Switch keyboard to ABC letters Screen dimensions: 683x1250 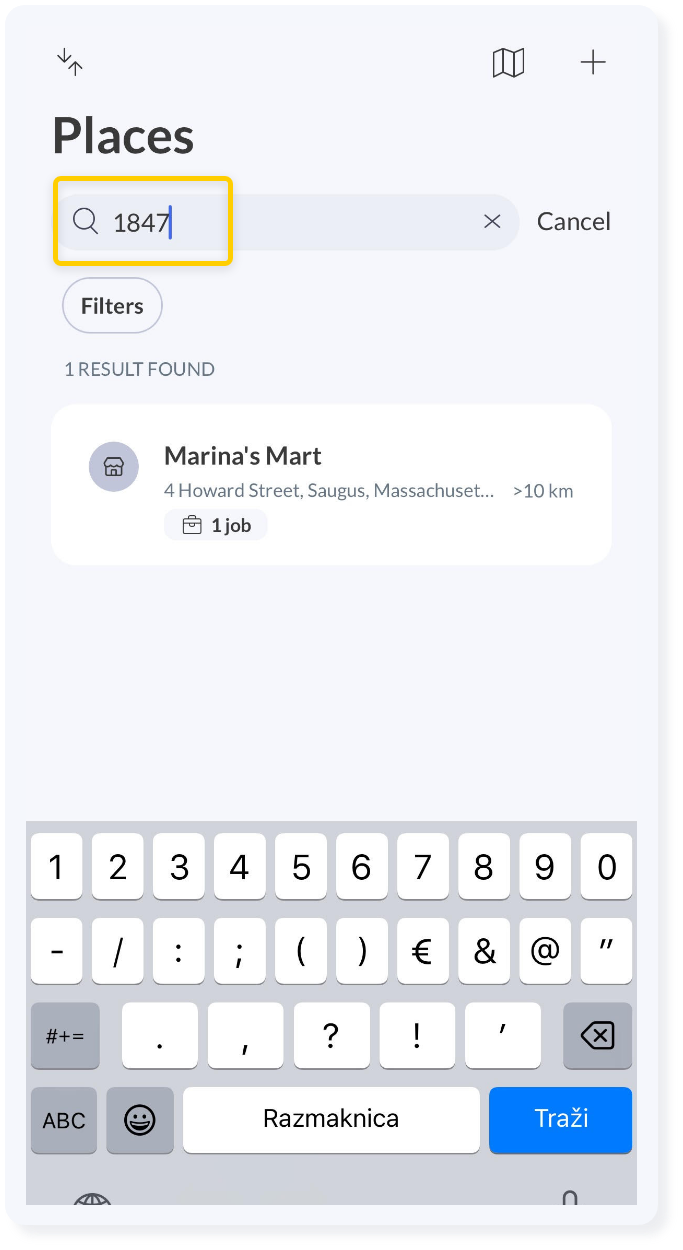[x=64, y=1120]
